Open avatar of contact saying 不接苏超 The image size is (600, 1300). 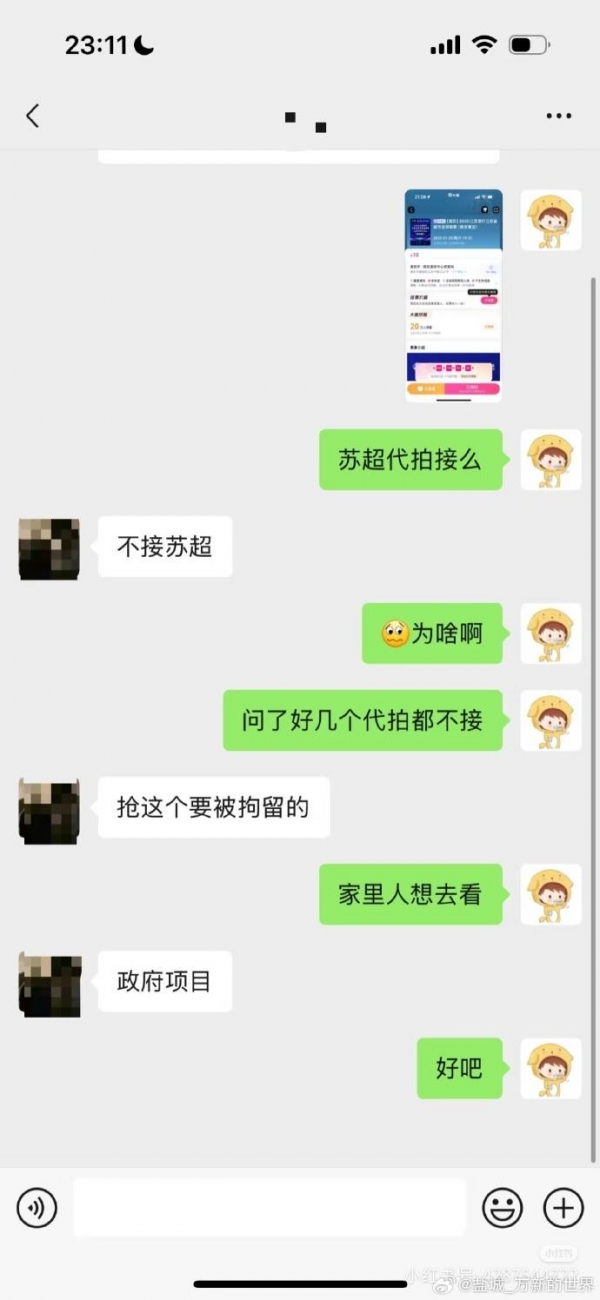pos(49,548)
